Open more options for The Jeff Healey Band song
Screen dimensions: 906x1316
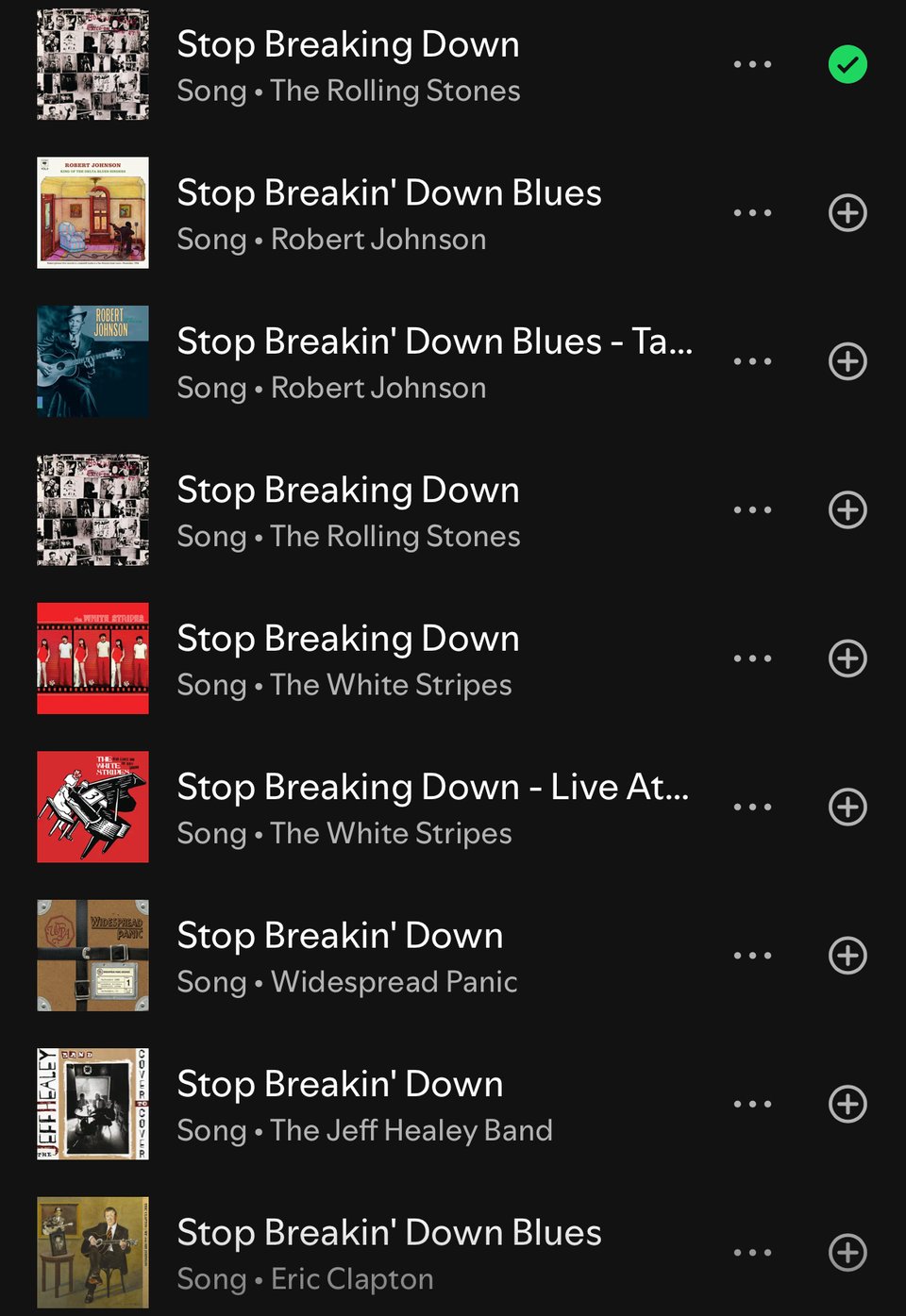coord(752,1104)
